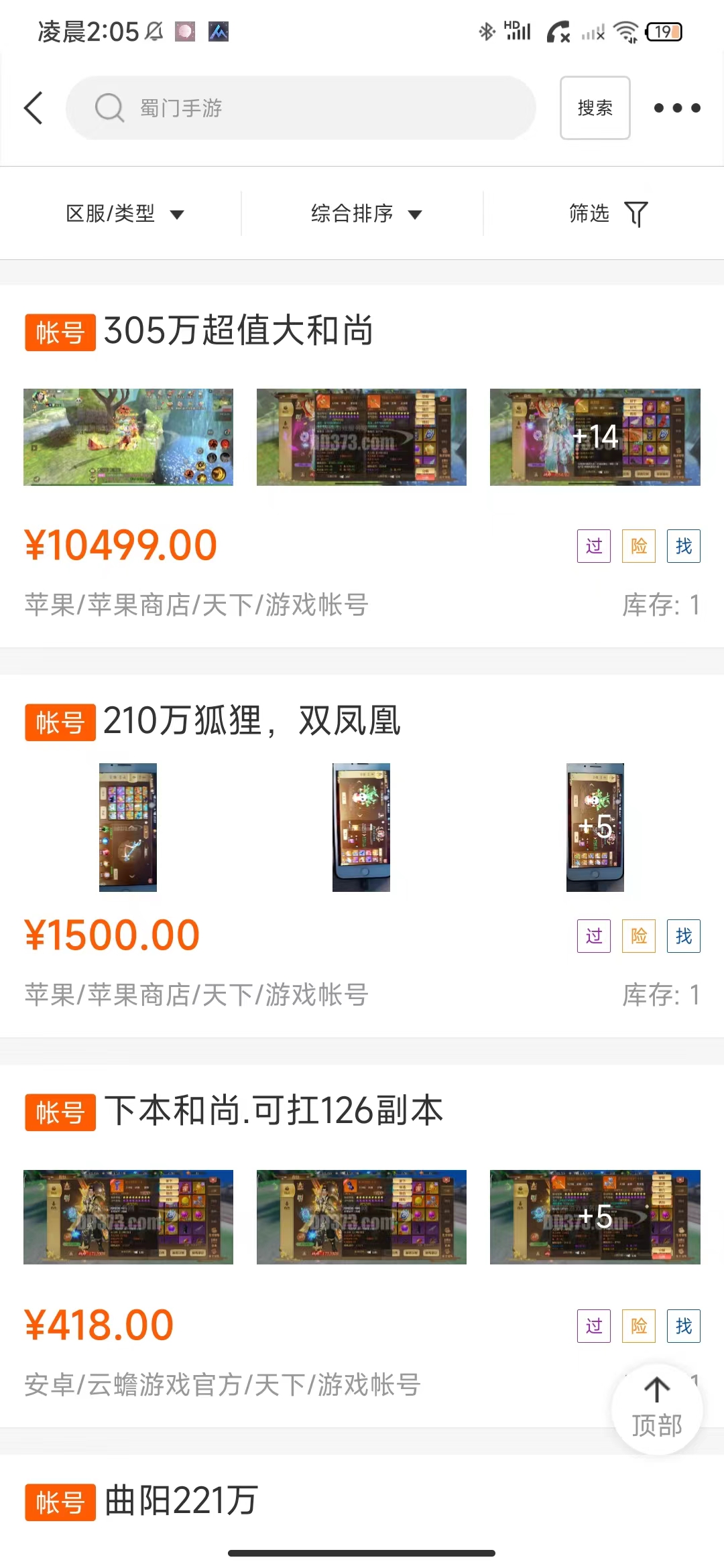
Task: Open the 305万超值大和尚 listing
Action: tap(239, 331)
